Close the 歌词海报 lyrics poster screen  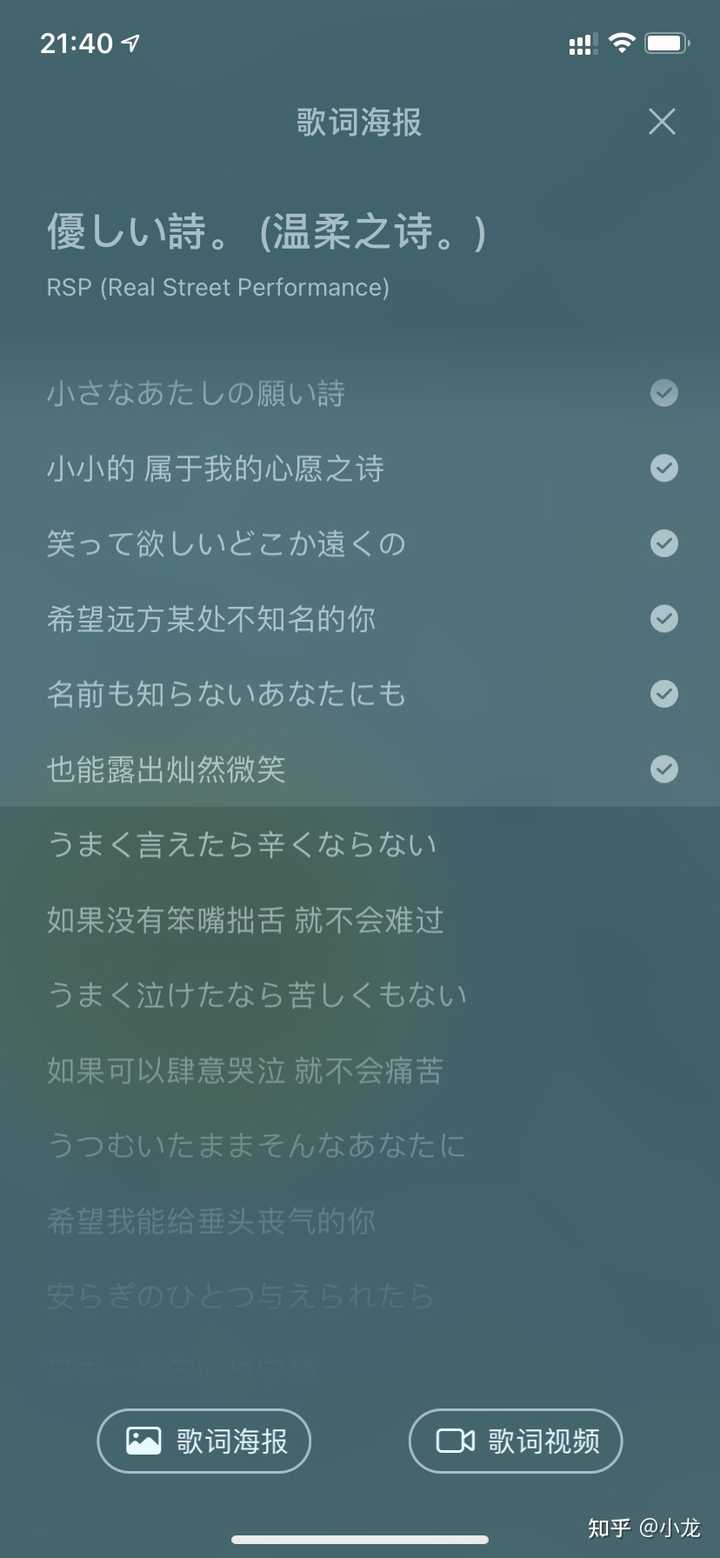(x=662, y=122)
